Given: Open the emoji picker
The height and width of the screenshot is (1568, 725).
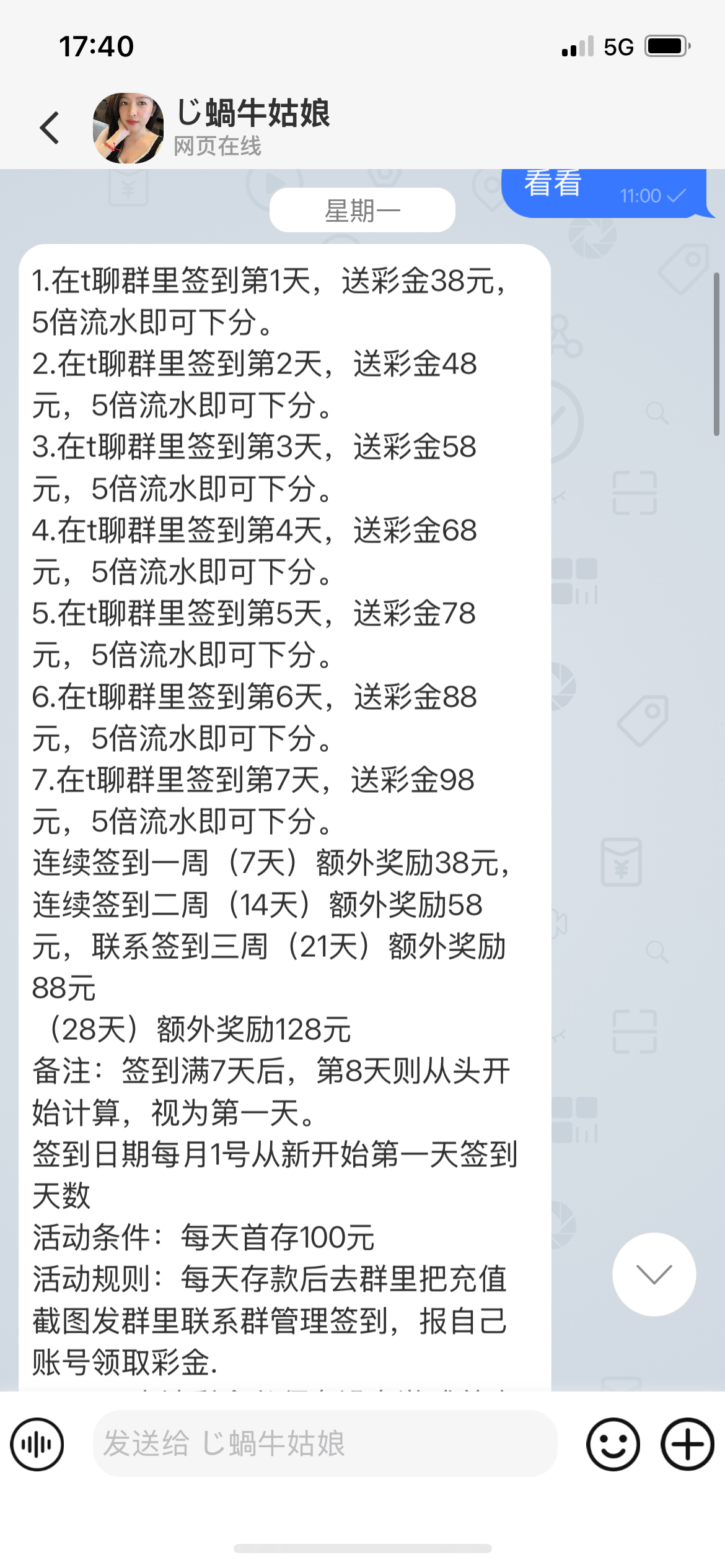Looking at the screenshot, I should (x=613, y=1444).
